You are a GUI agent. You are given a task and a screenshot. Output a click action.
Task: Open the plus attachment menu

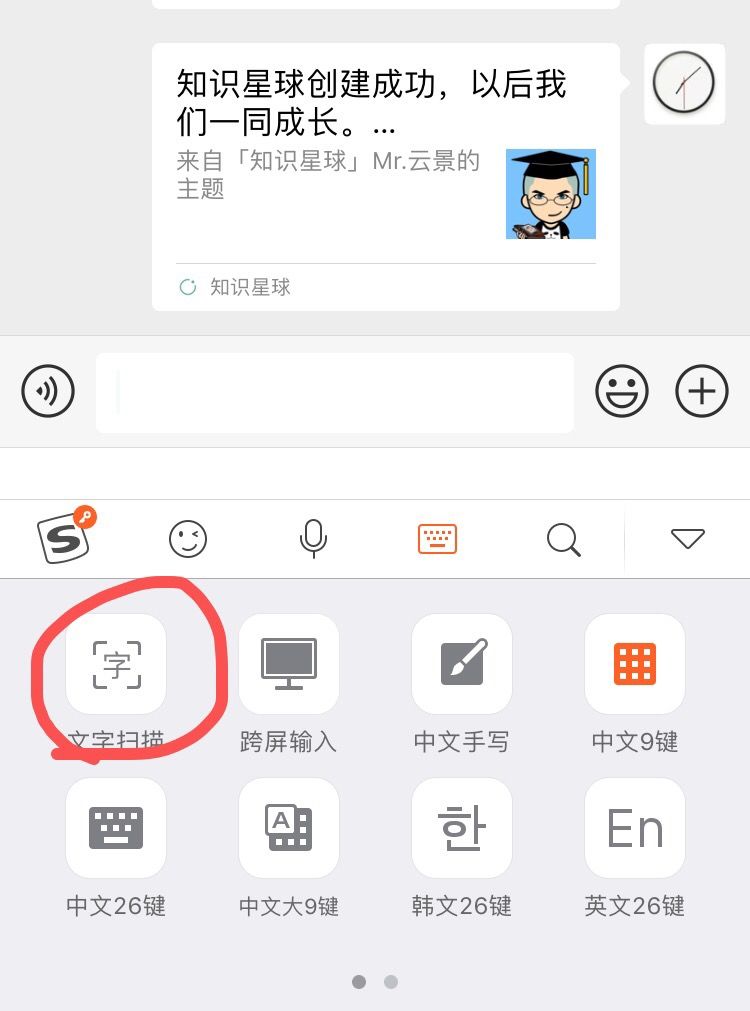702,391
